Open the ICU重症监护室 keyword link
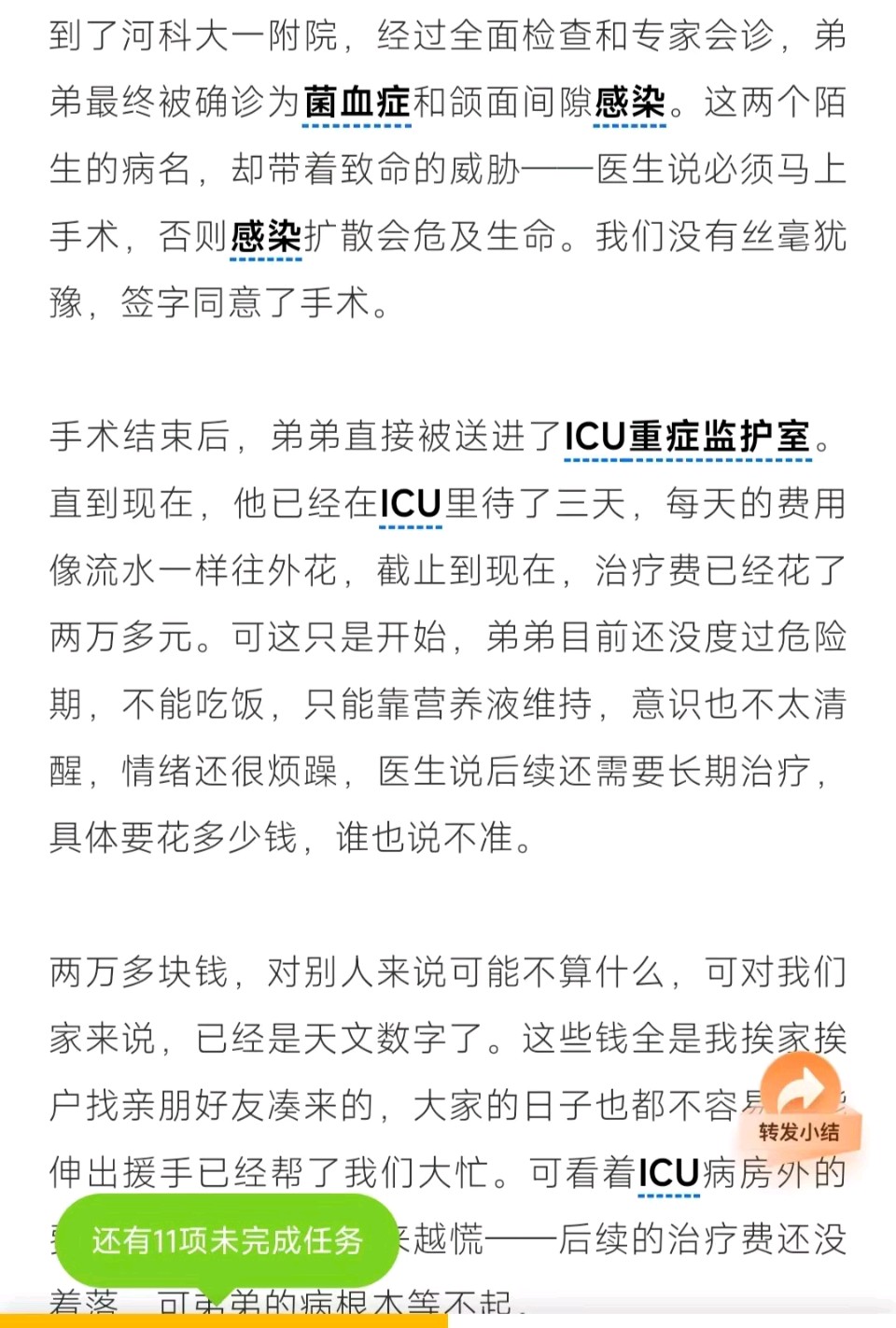This screenshot has height=1328, width=896. pyautogui.click(x=688, y=437)
